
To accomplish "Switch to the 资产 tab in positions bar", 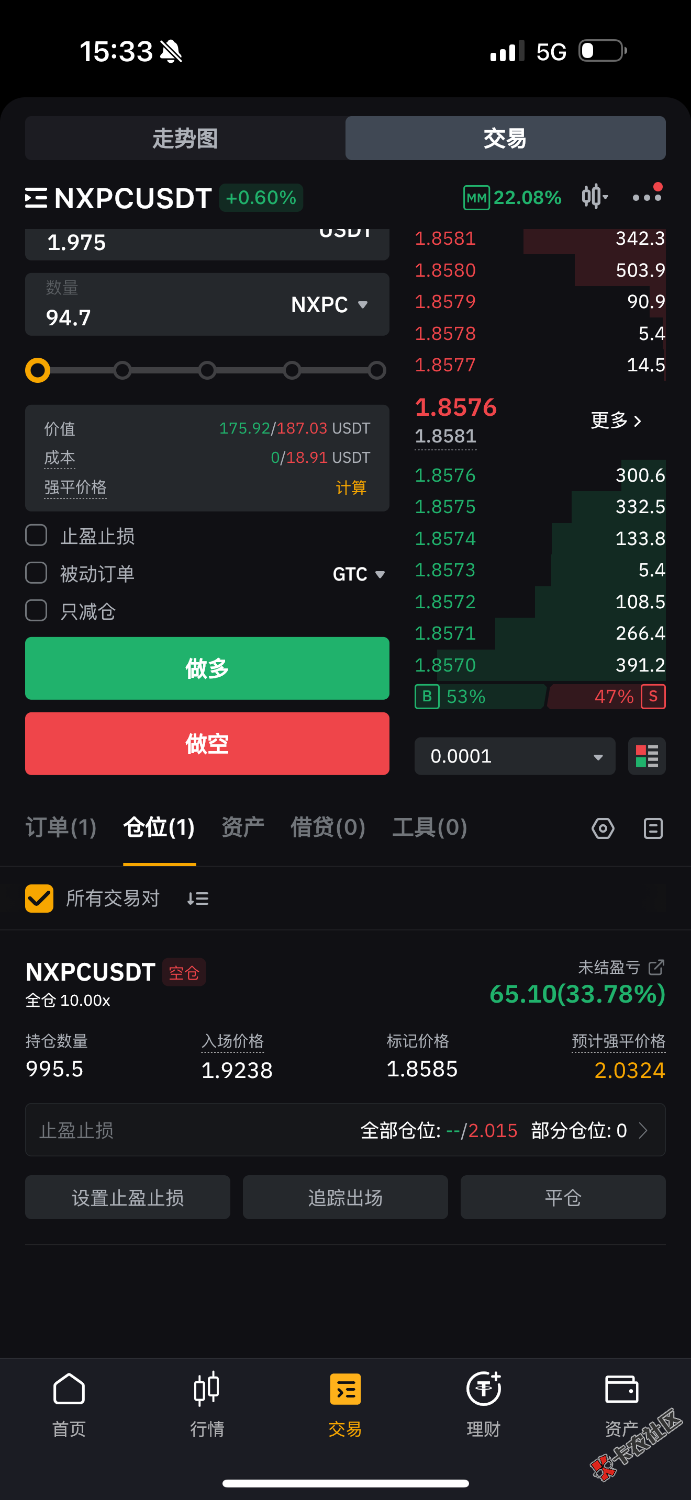I will coord(242,827).
